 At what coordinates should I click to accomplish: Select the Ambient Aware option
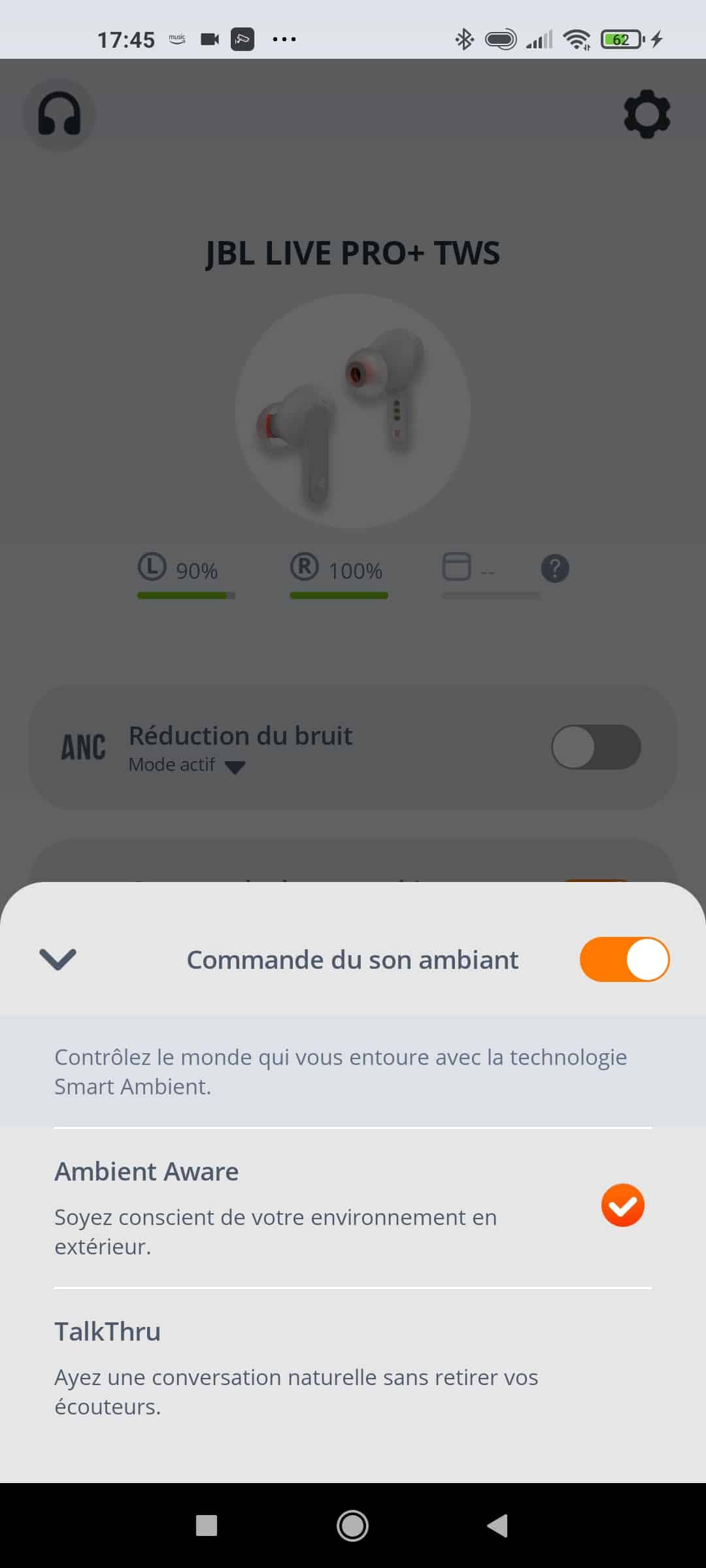click(353, 1207)
